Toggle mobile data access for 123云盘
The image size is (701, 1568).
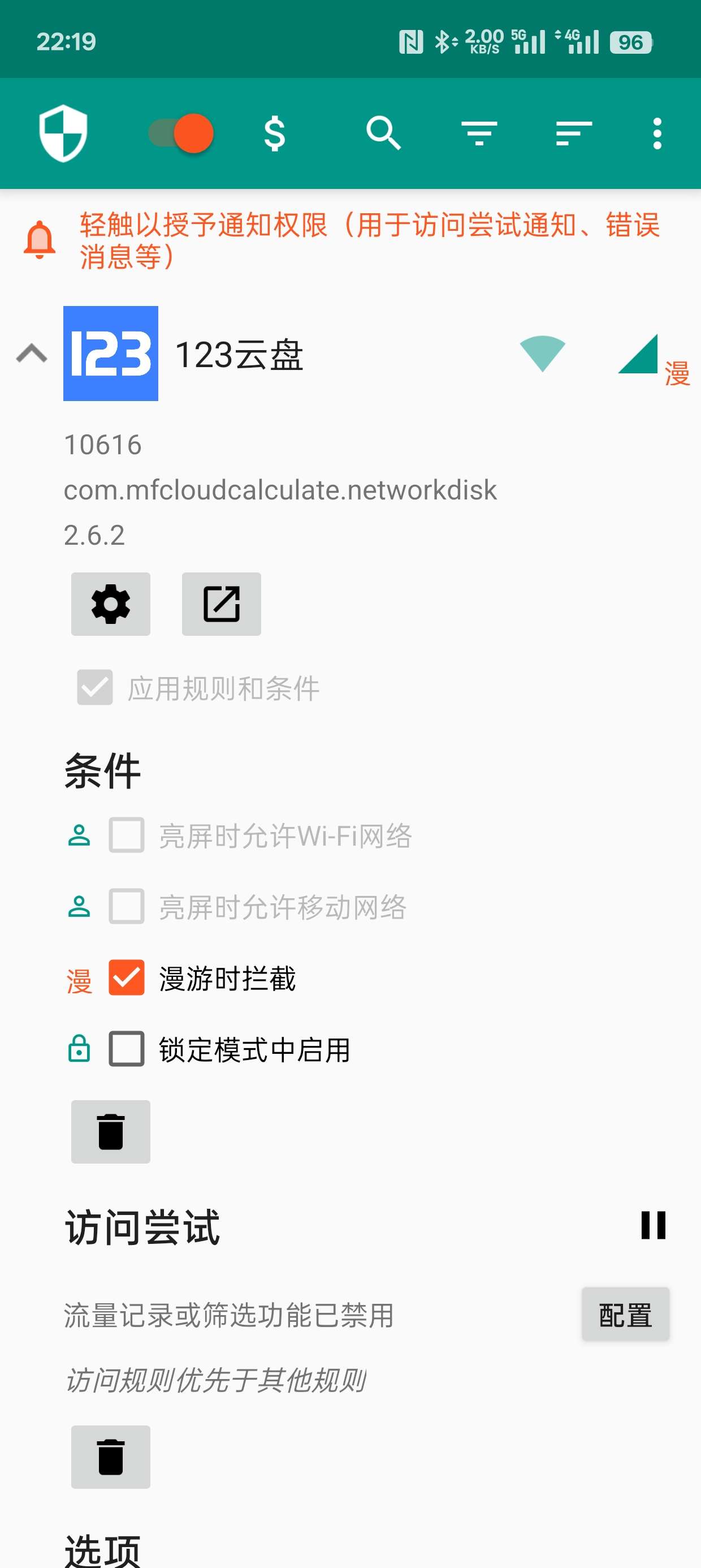[638, 354]
